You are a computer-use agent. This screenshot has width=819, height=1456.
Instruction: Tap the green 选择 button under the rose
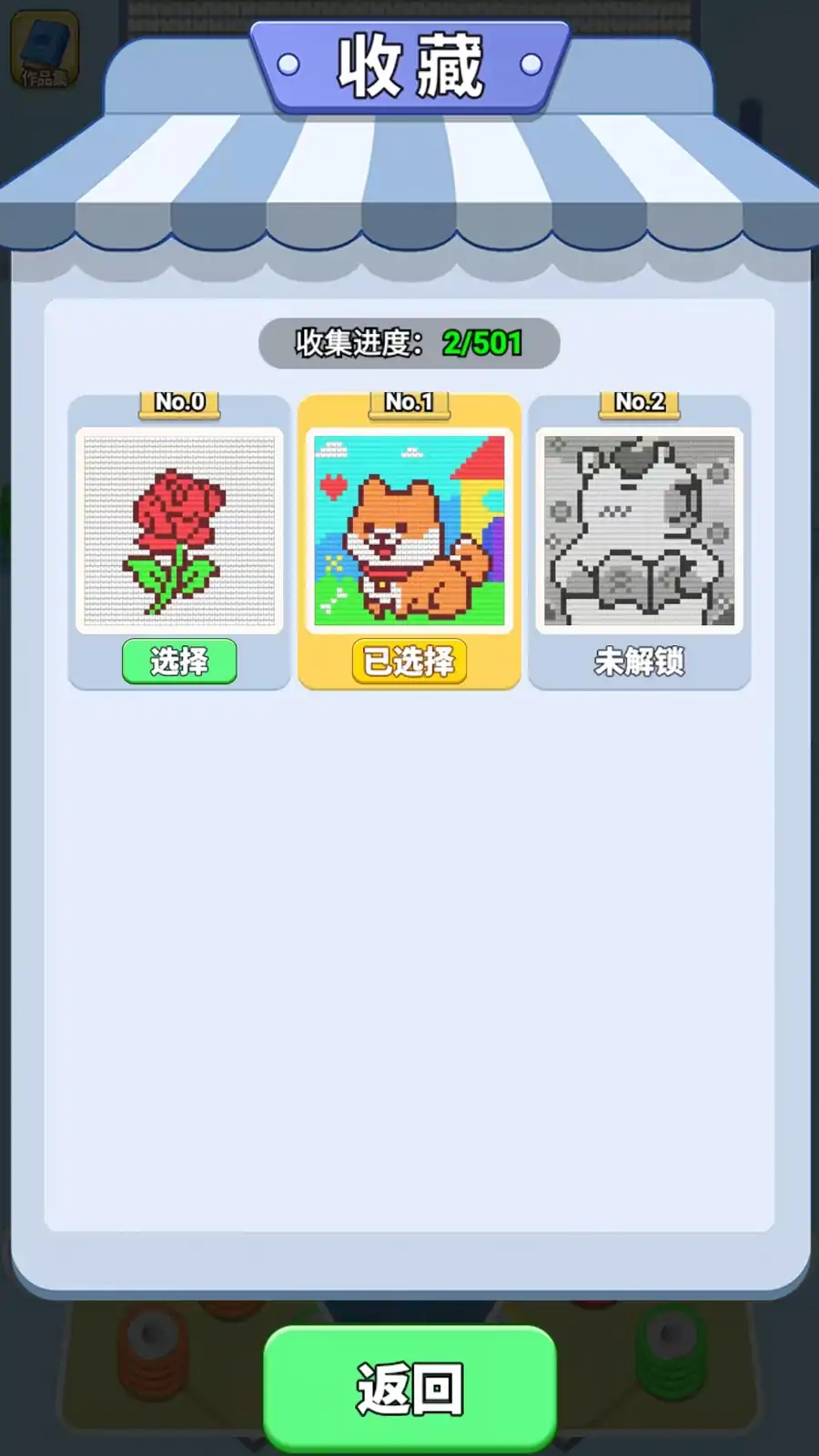[179, 662]
